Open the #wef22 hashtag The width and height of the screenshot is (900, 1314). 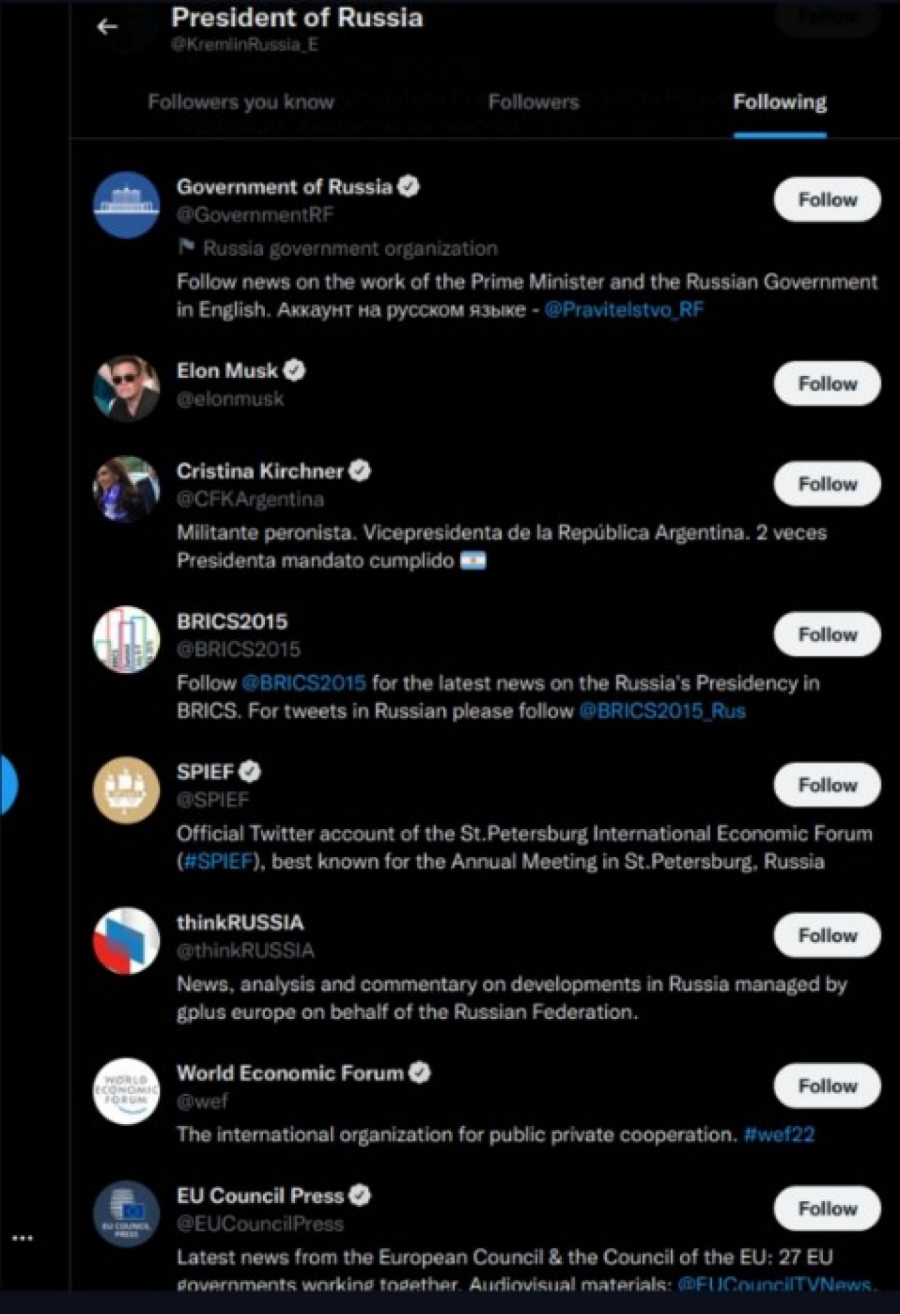pyautogui.click(x=778, y=1136)
